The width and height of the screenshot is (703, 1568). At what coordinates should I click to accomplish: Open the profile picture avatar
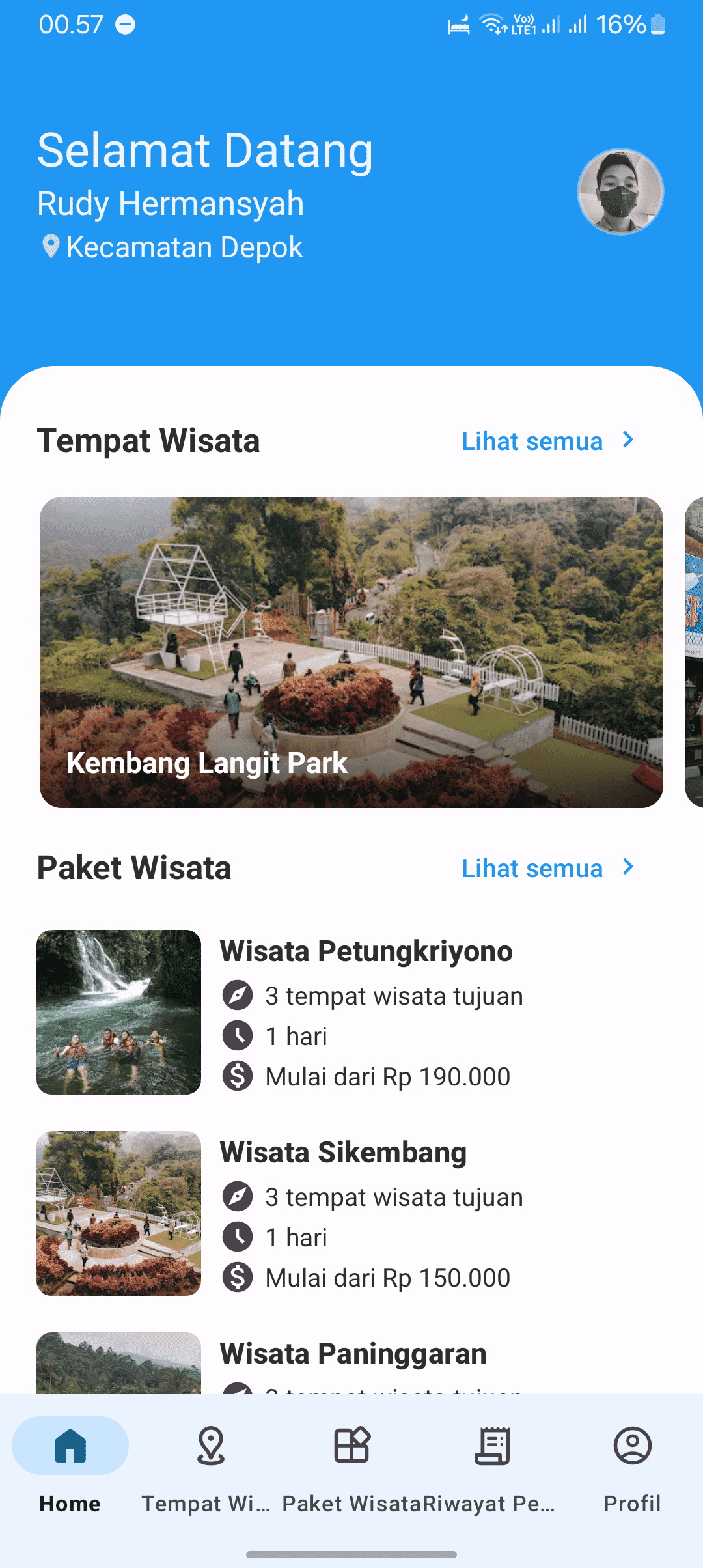[620, 191]
